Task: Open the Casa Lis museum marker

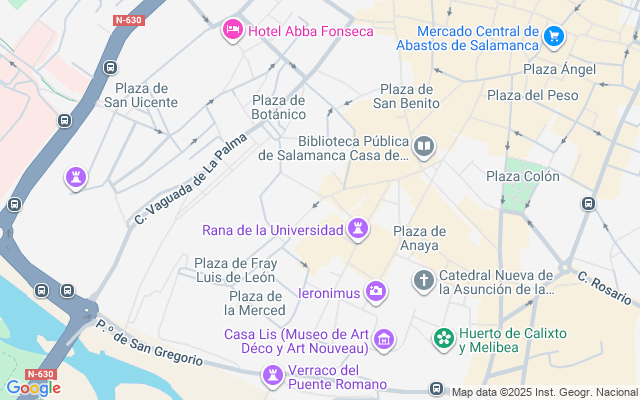Action: click(x=383, y=341)
